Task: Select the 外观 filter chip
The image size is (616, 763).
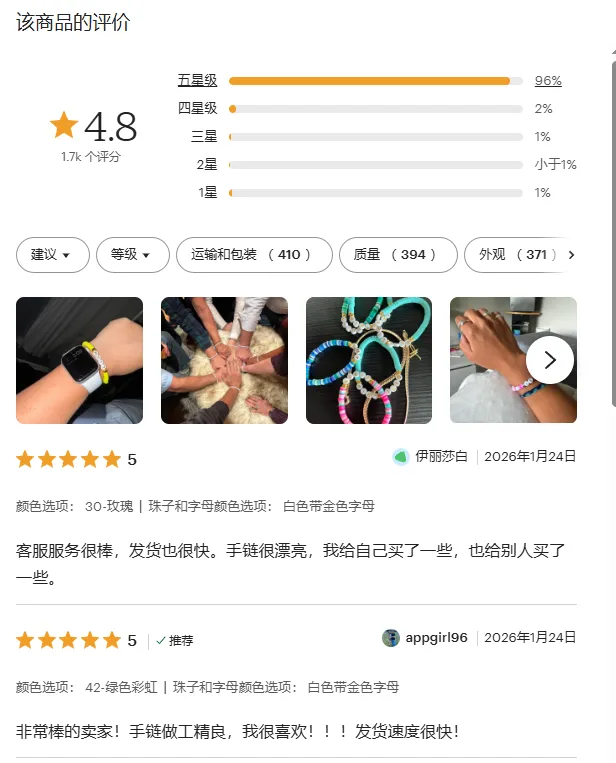Action: point(515,255)
